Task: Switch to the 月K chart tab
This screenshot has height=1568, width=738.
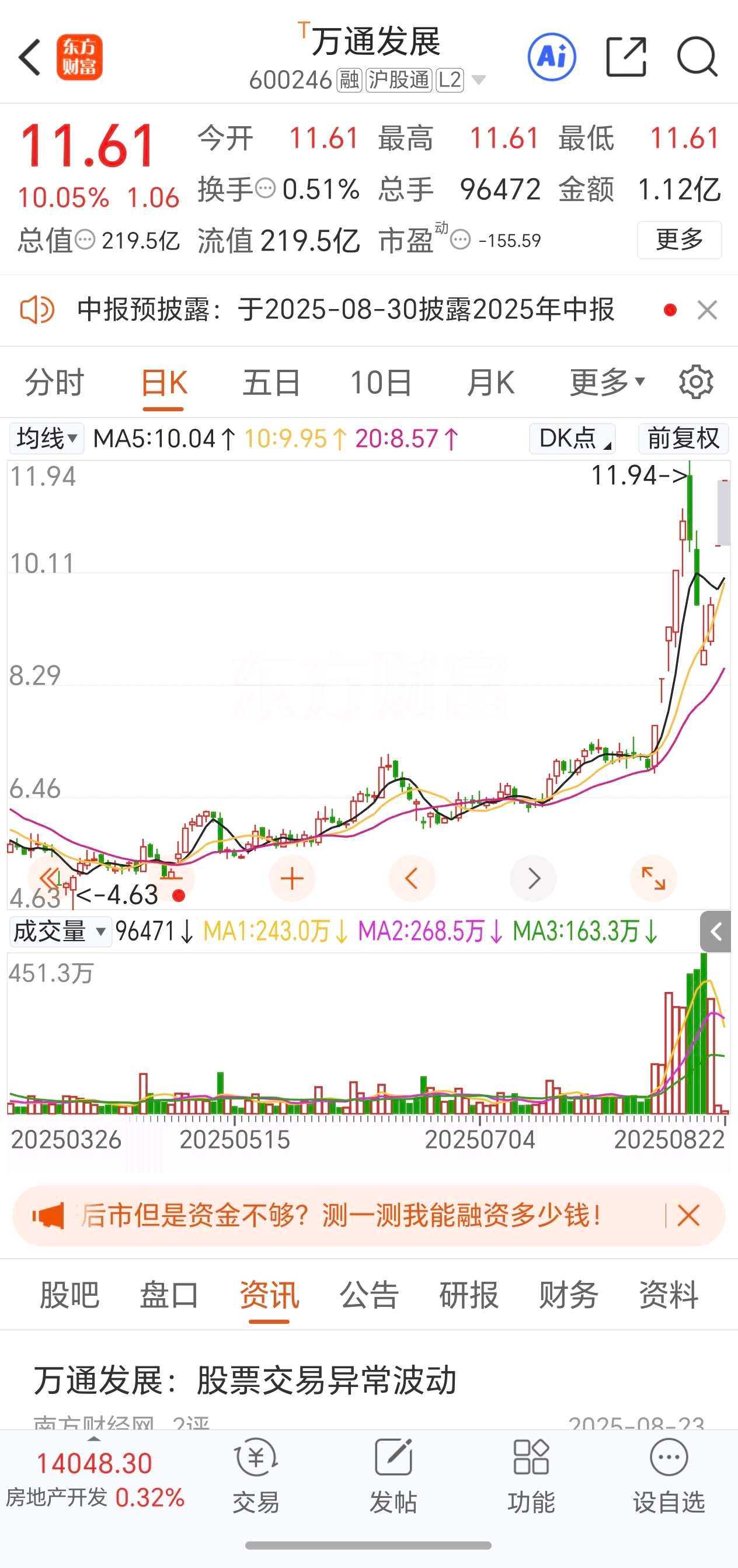Action: click(x=490, y=383)
